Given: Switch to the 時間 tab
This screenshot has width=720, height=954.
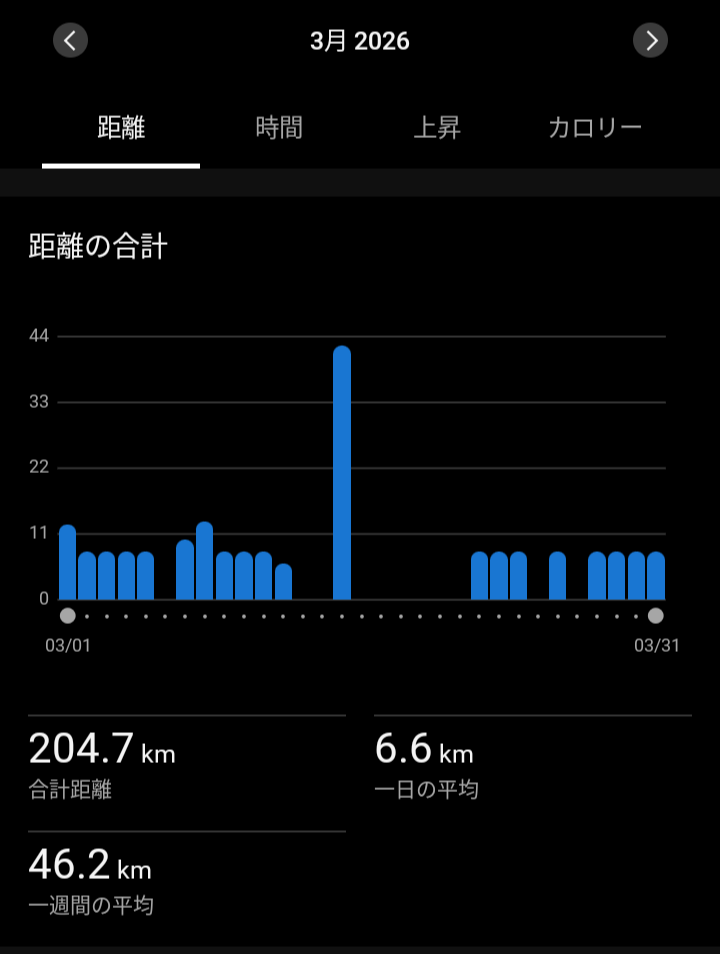Looking at the screenshot, I should coord(279,128).
